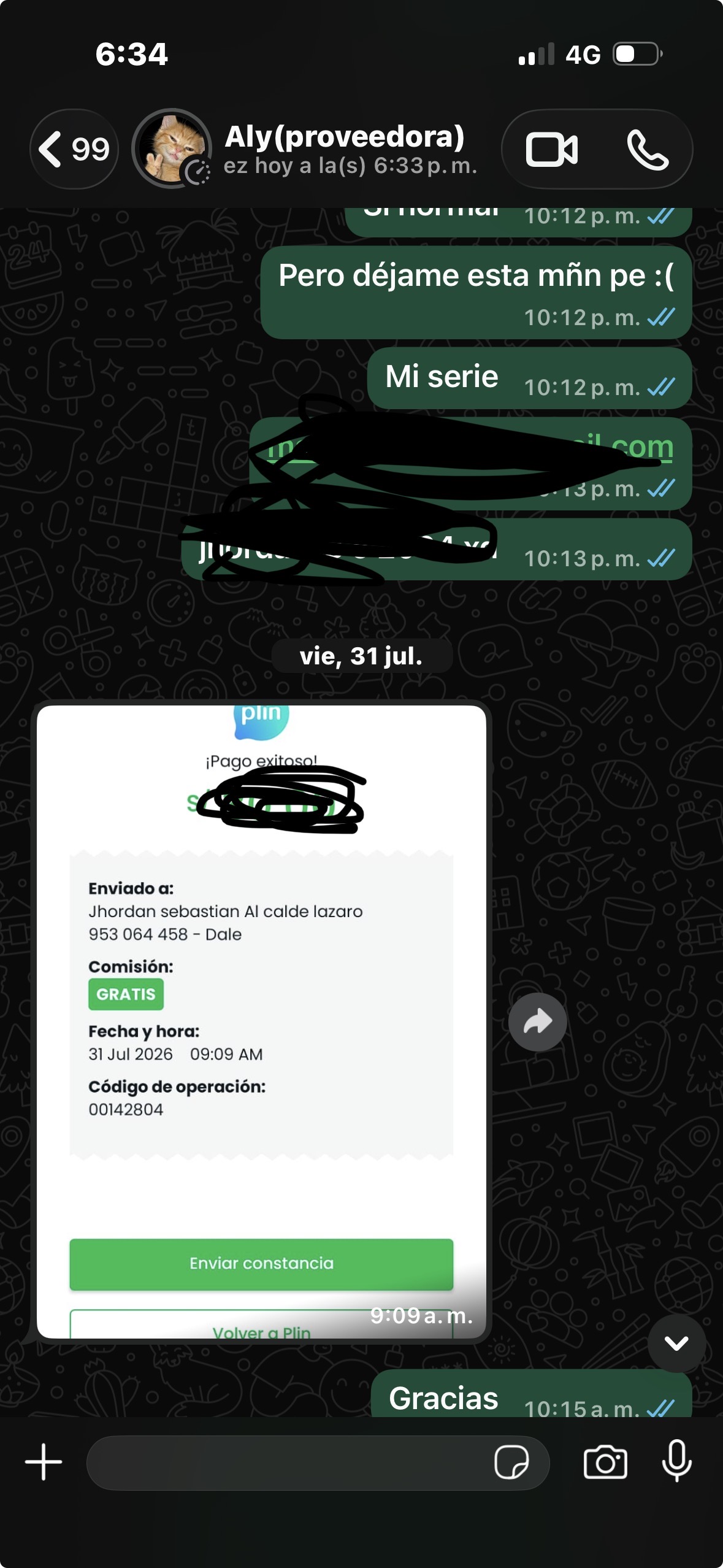Start a video call with Aly
723x1568 pixels.
pos(551,150)
